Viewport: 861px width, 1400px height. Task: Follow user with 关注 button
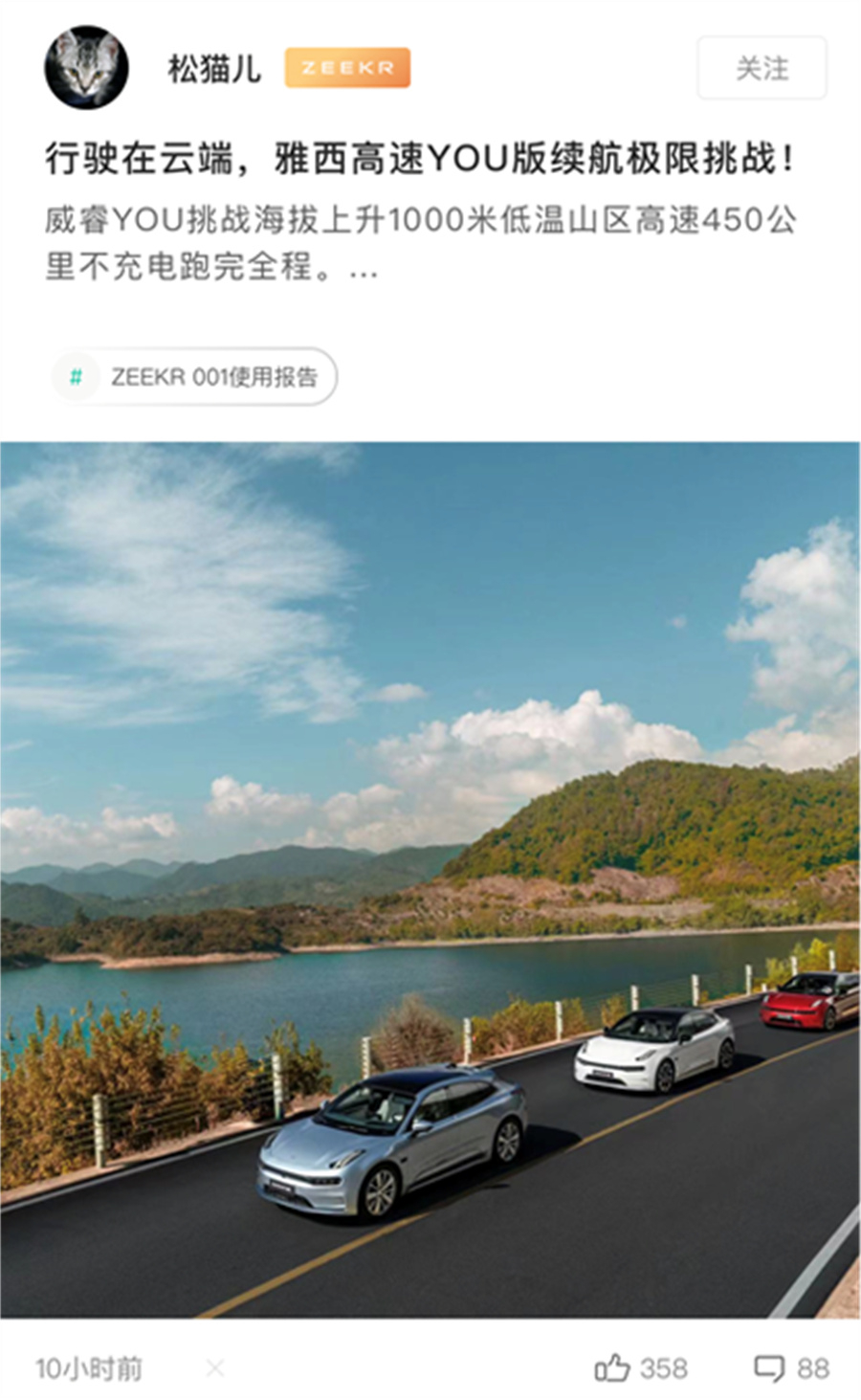pos(762,68)
